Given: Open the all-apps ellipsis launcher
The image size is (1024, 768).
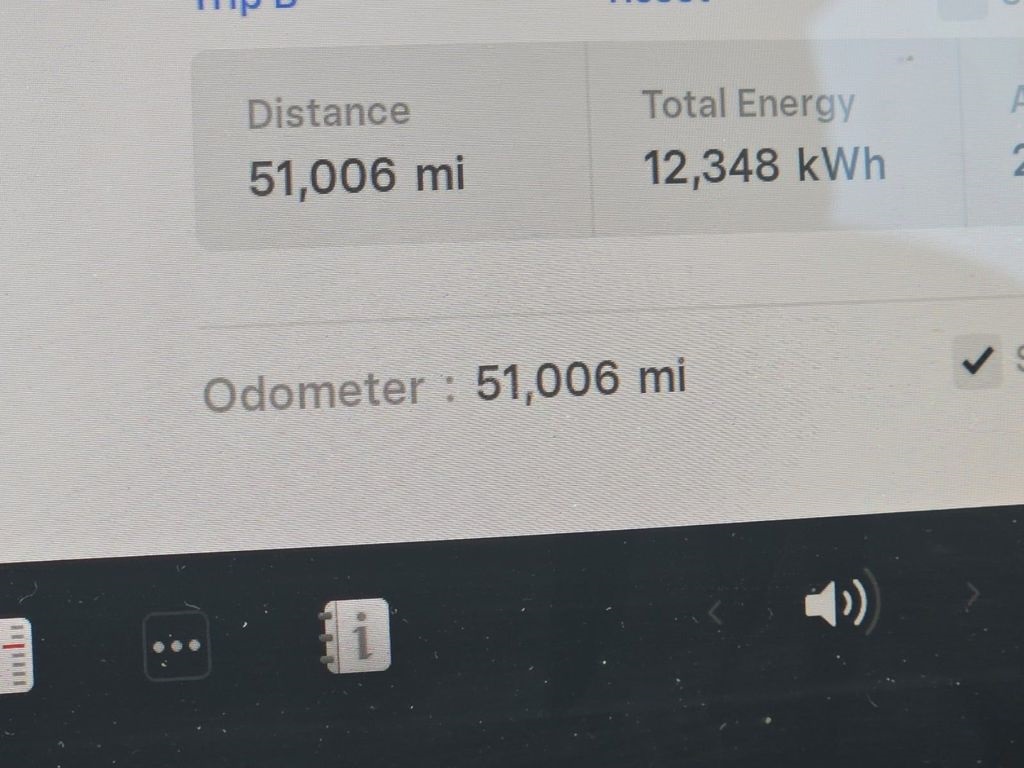Looking at the screenshot, I should [x=176, y=646].
